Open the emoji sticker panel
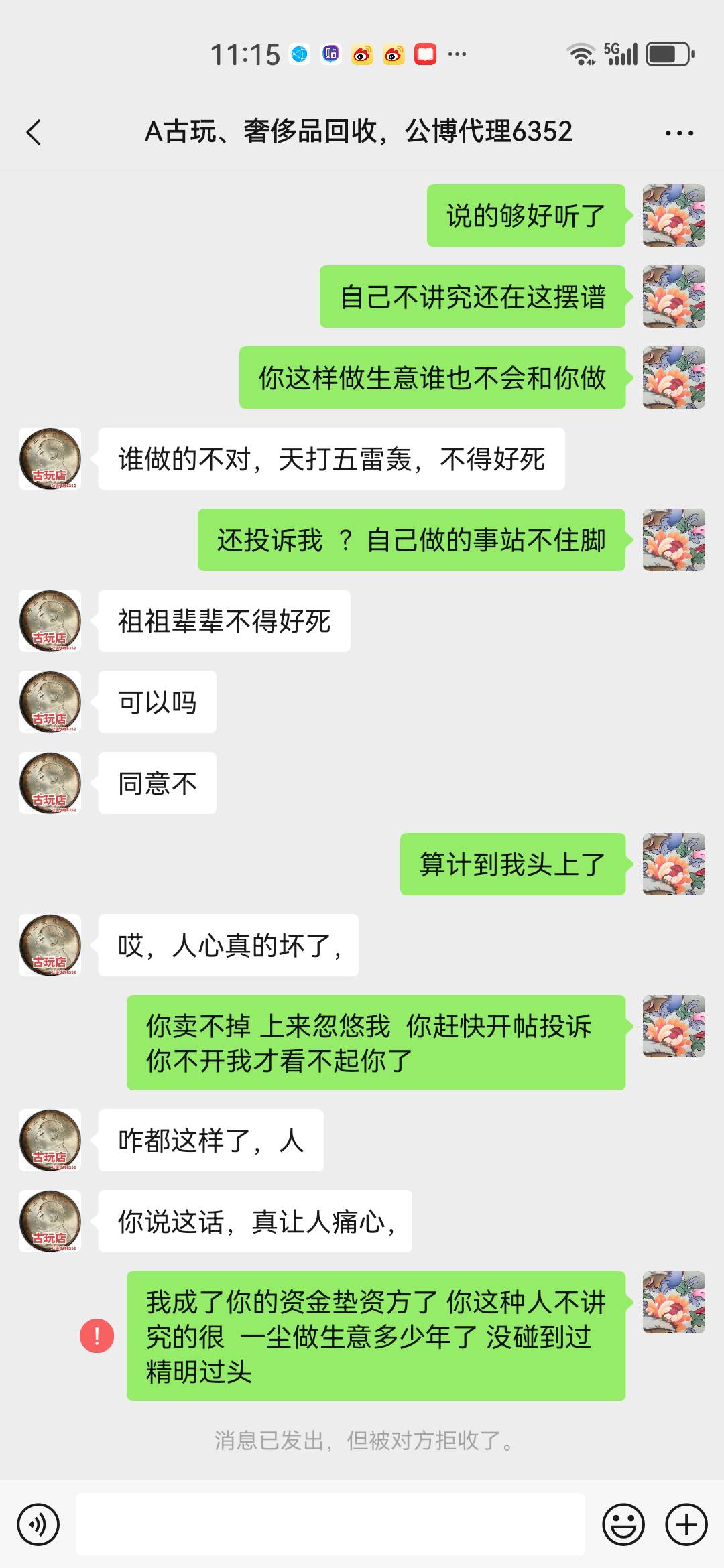Screen dimensions: 724x1568 pyautogui.click(x=623, y=1524)
